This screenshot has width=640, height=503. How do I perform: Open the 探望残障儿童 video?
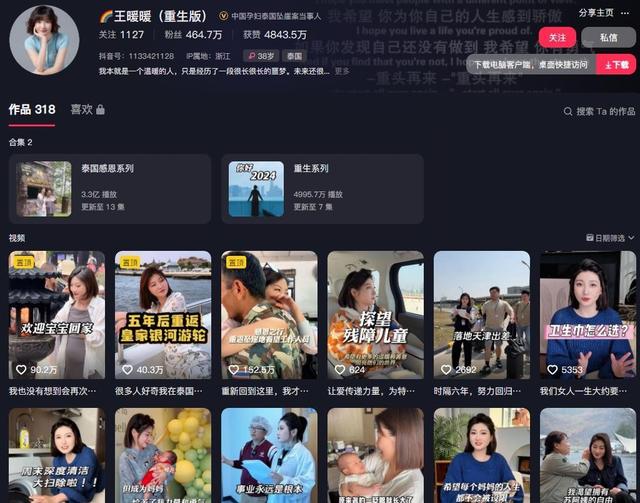pyautogui.click(x=376, y=314)
